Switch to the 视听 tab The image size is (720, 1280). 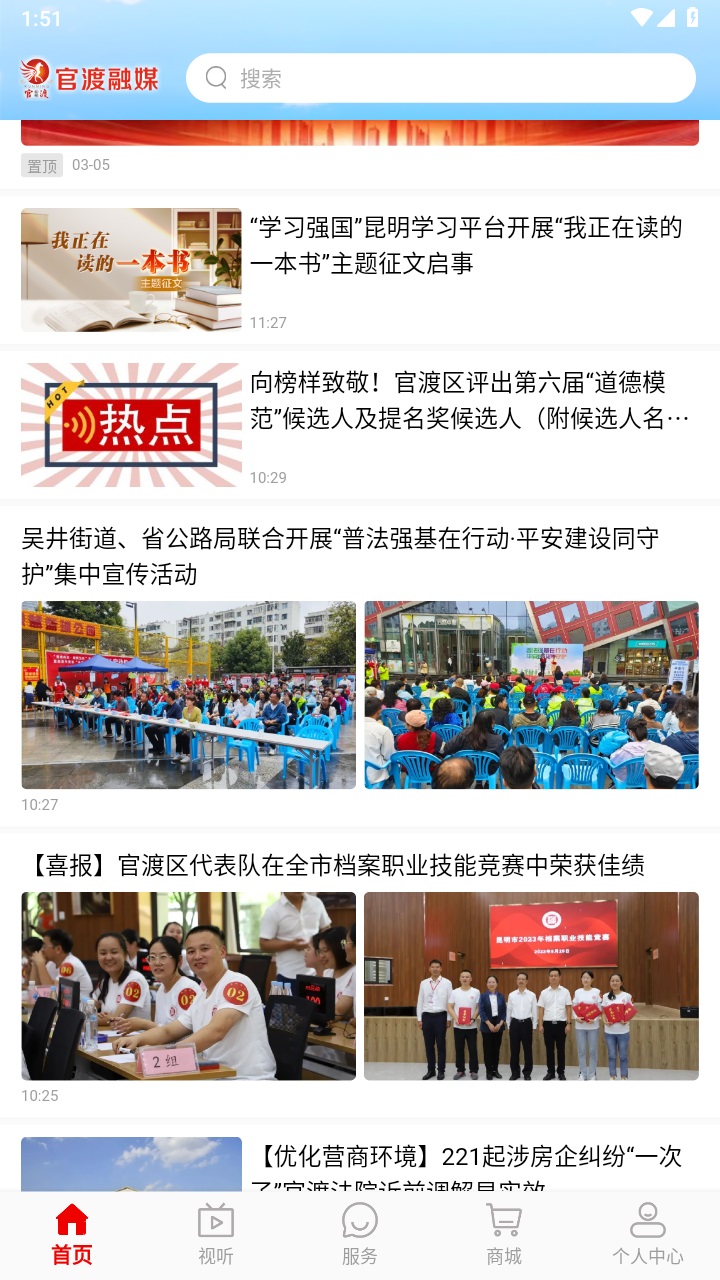[x=216, y=1234]
